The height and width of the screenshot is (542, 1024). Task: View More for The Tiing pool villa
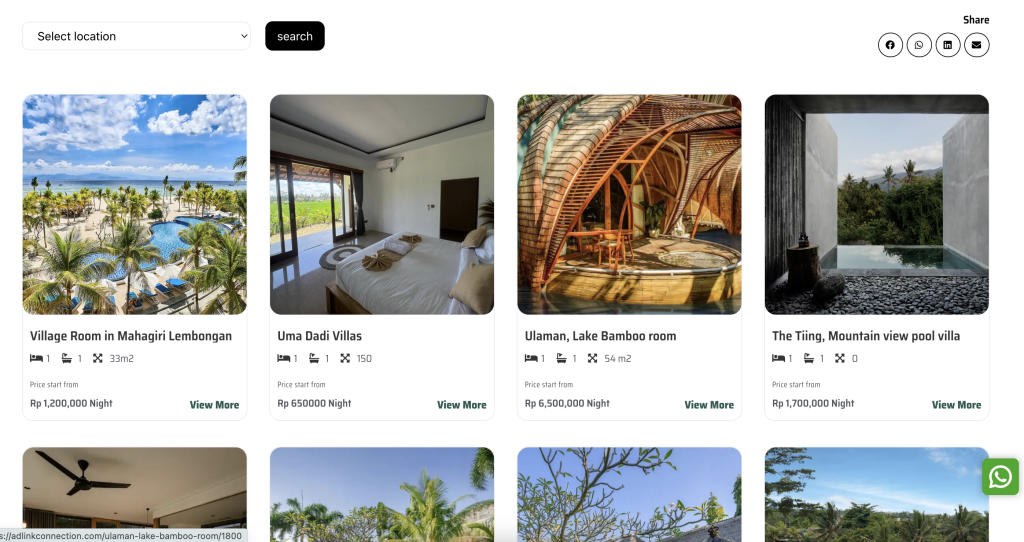[x=956, y=405]
